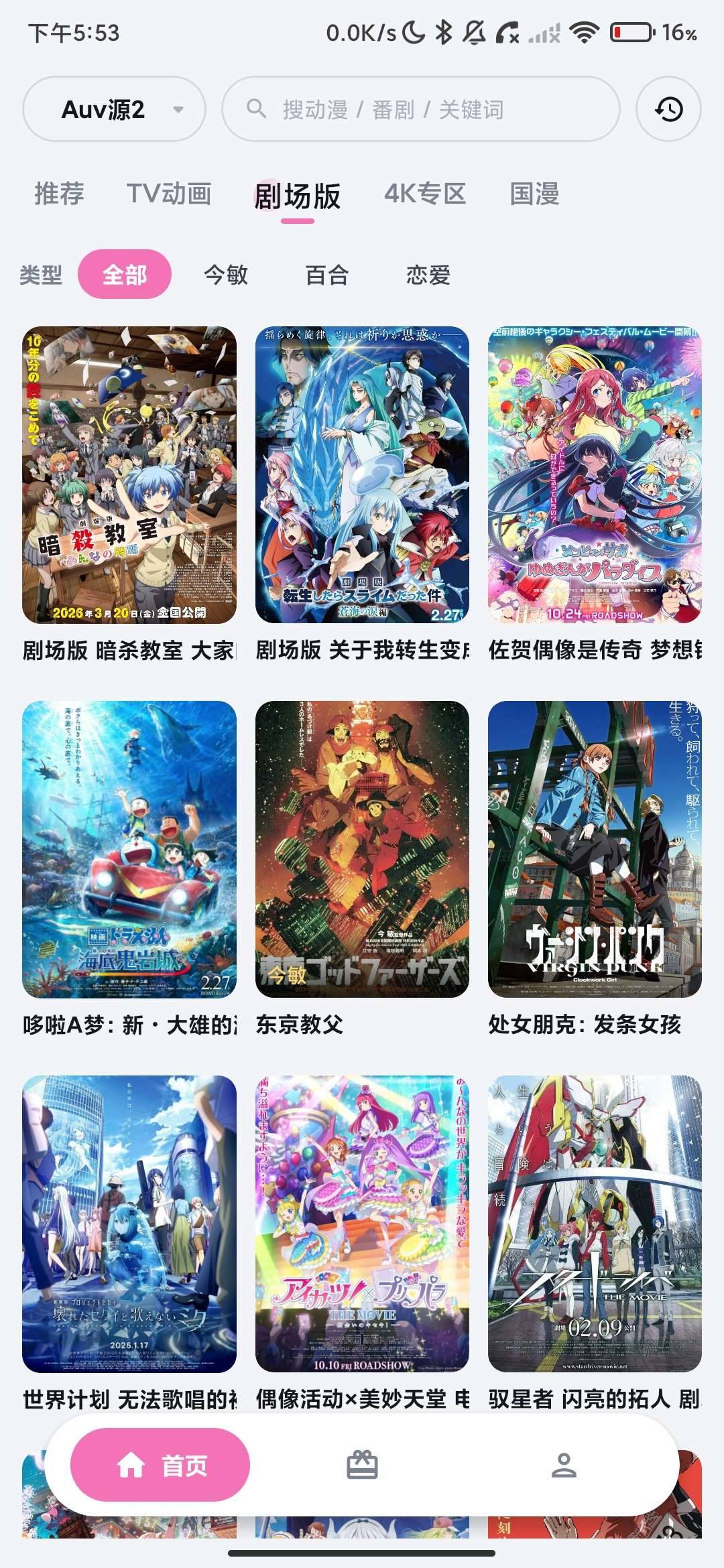Select the 全部 type chip
Screen dimensions: 724x1568
pos(125,274)
